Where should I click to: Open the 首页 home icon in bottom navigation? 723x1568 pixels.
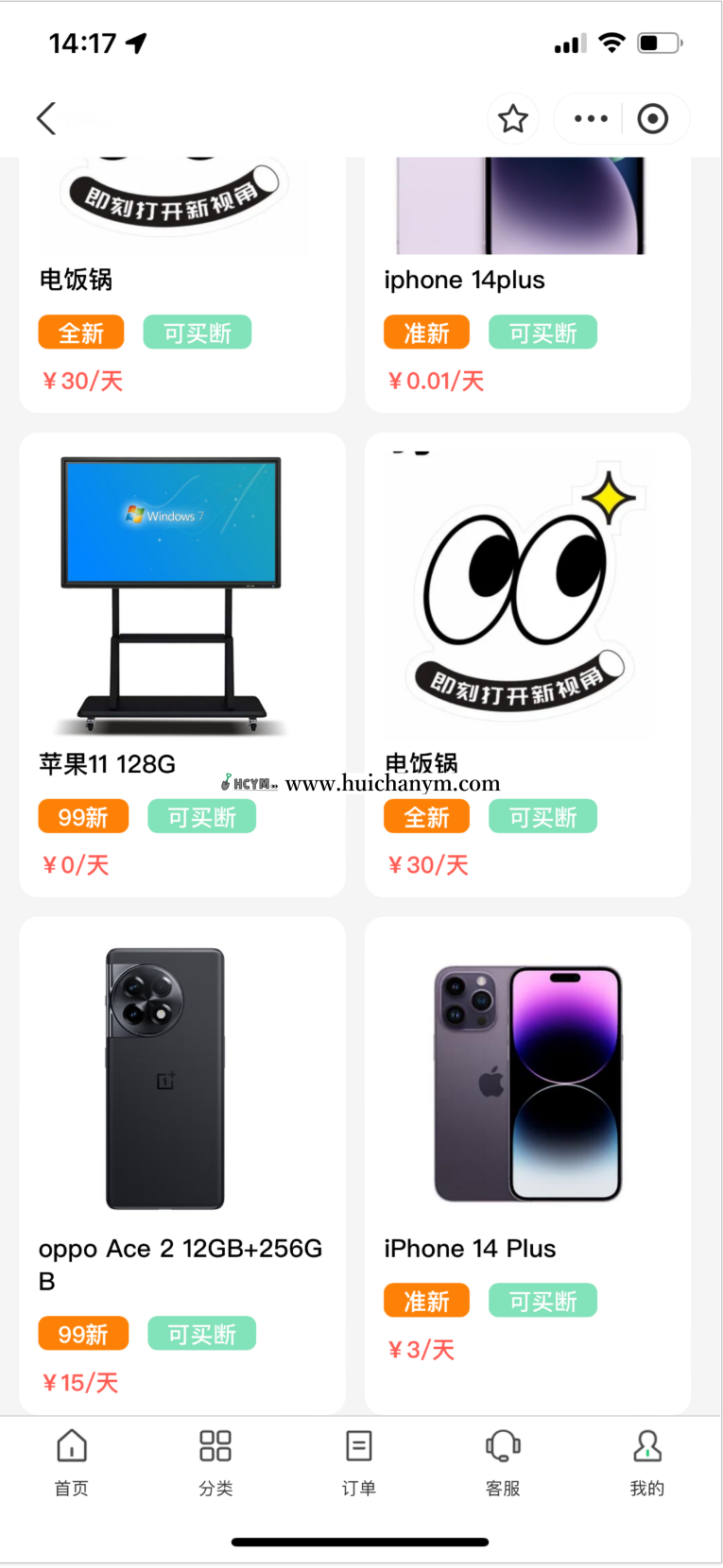[x=71, y=1459]
